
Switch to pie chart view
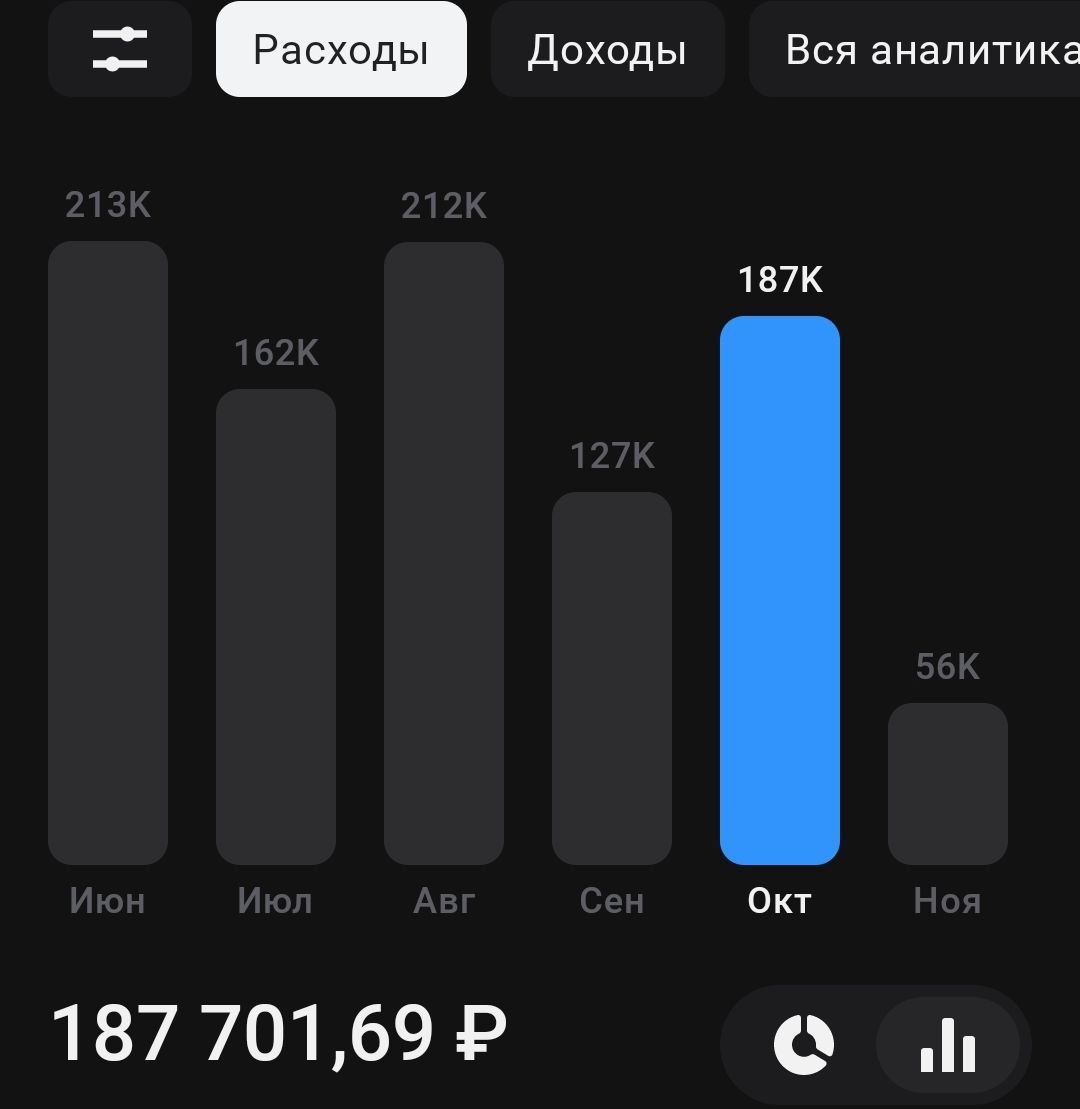tap(803, 1045)
